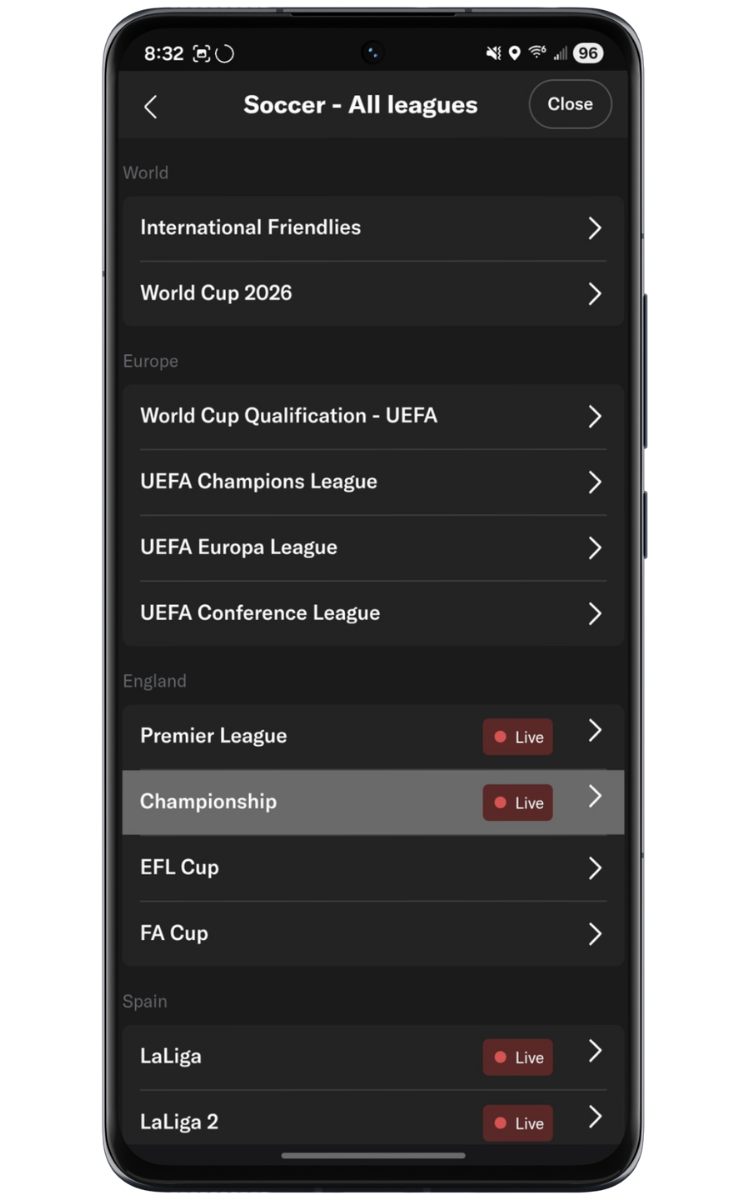Viewport: 750px width, 1200px height.
Task: Tap the Wi-Fi icon in the status bar
Action: coord(535,53)
